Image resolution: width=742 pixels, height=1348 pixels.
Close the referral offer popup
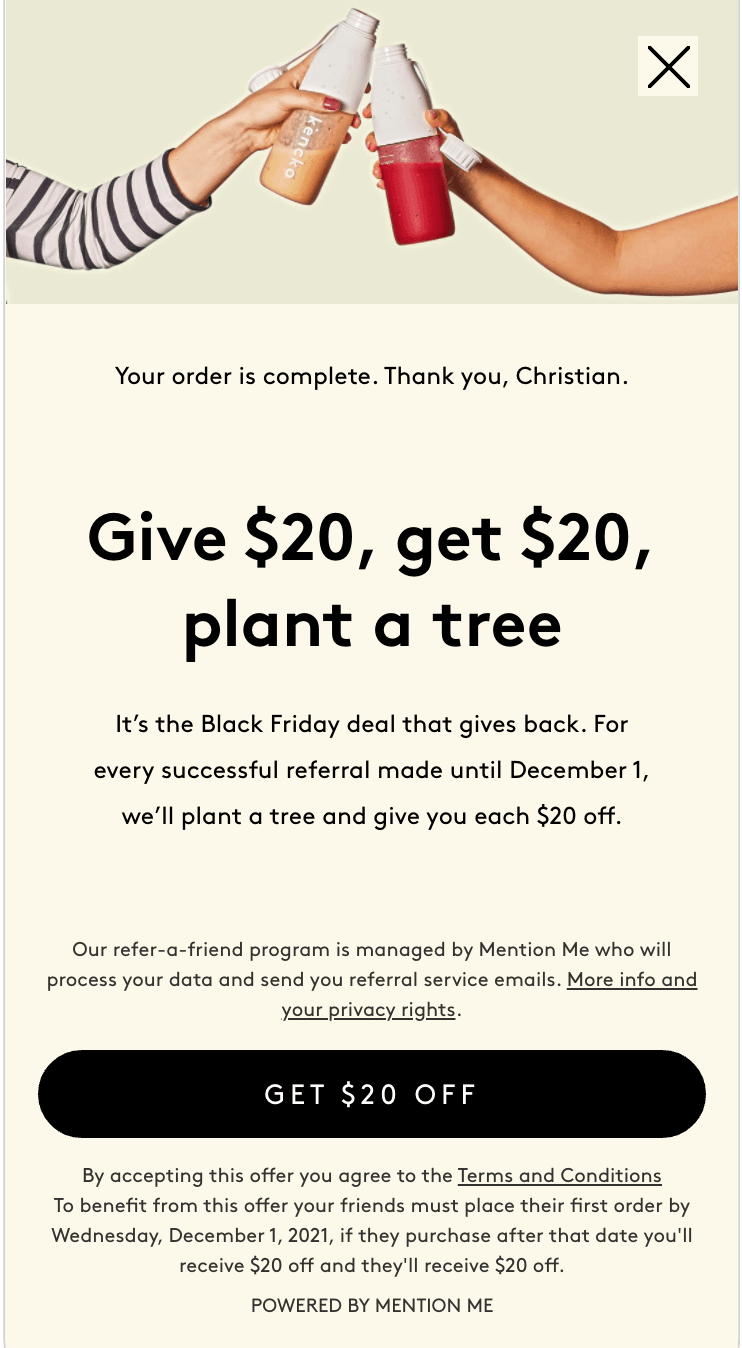(668, 67)
